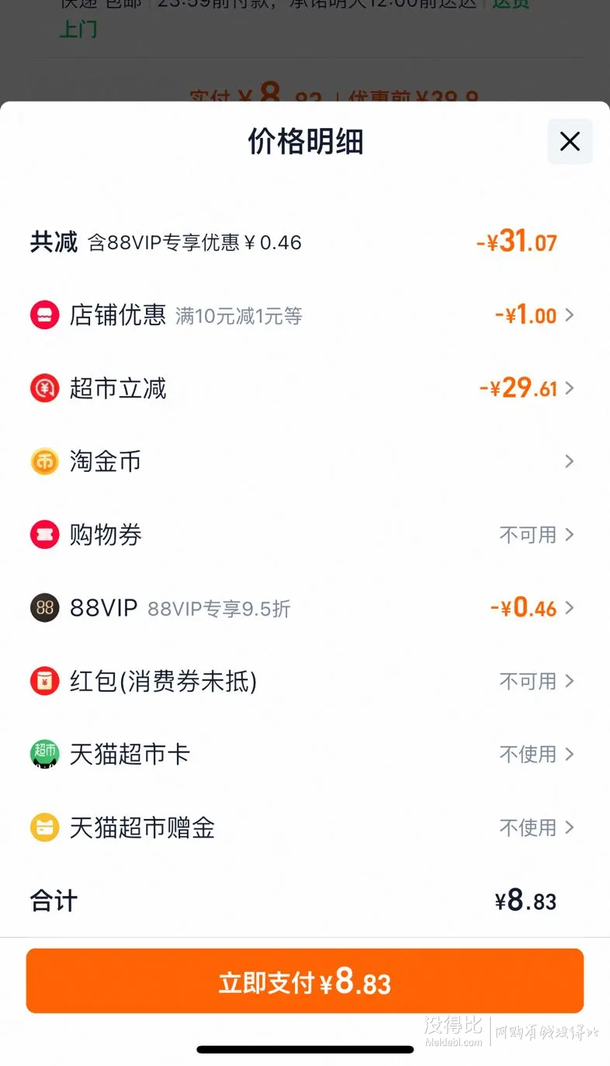This screenshot has height=1066, width=610.
Task: Open the 超市立减 discount details
Action: 305,388
